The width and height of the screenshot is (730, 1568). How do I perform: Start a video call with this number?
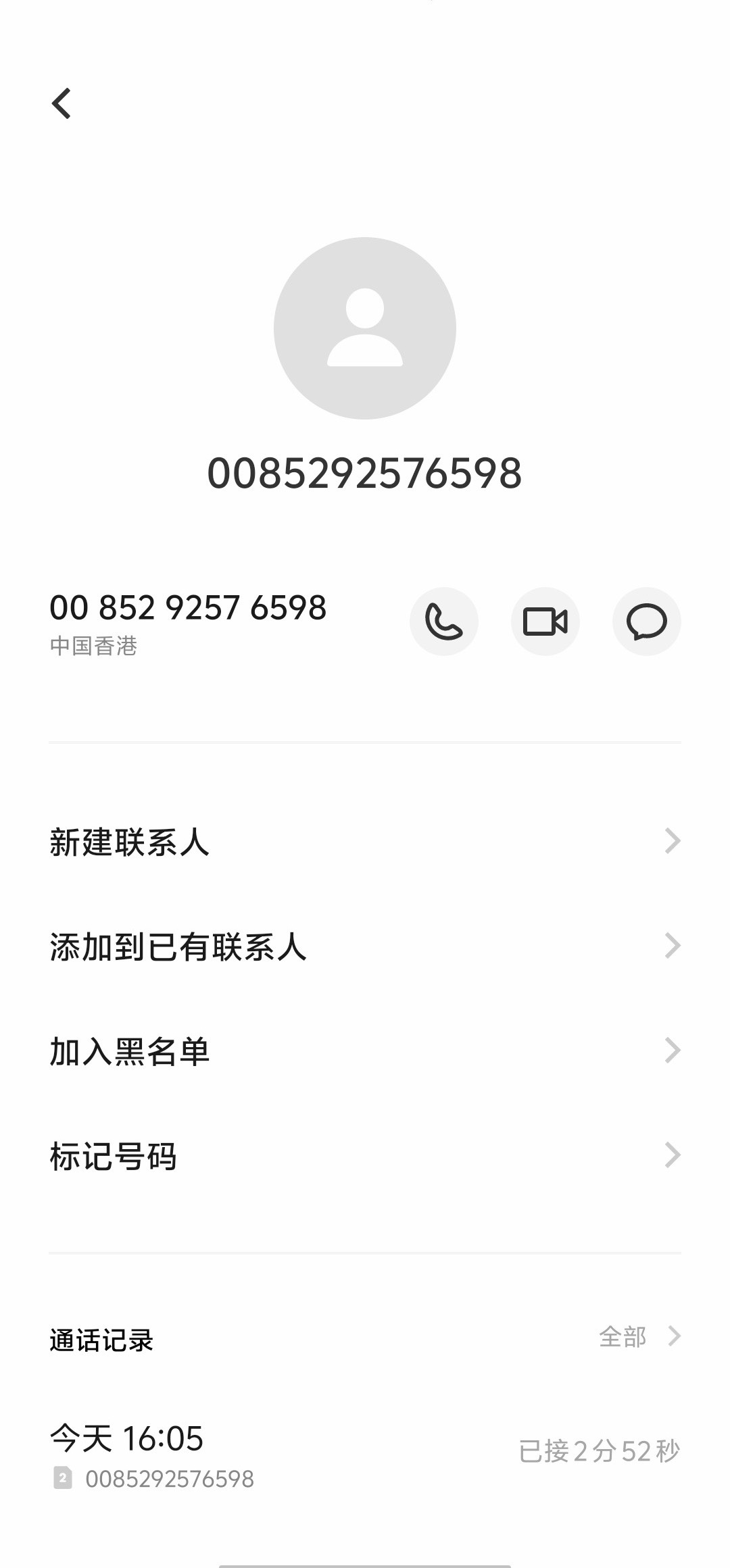545,622
